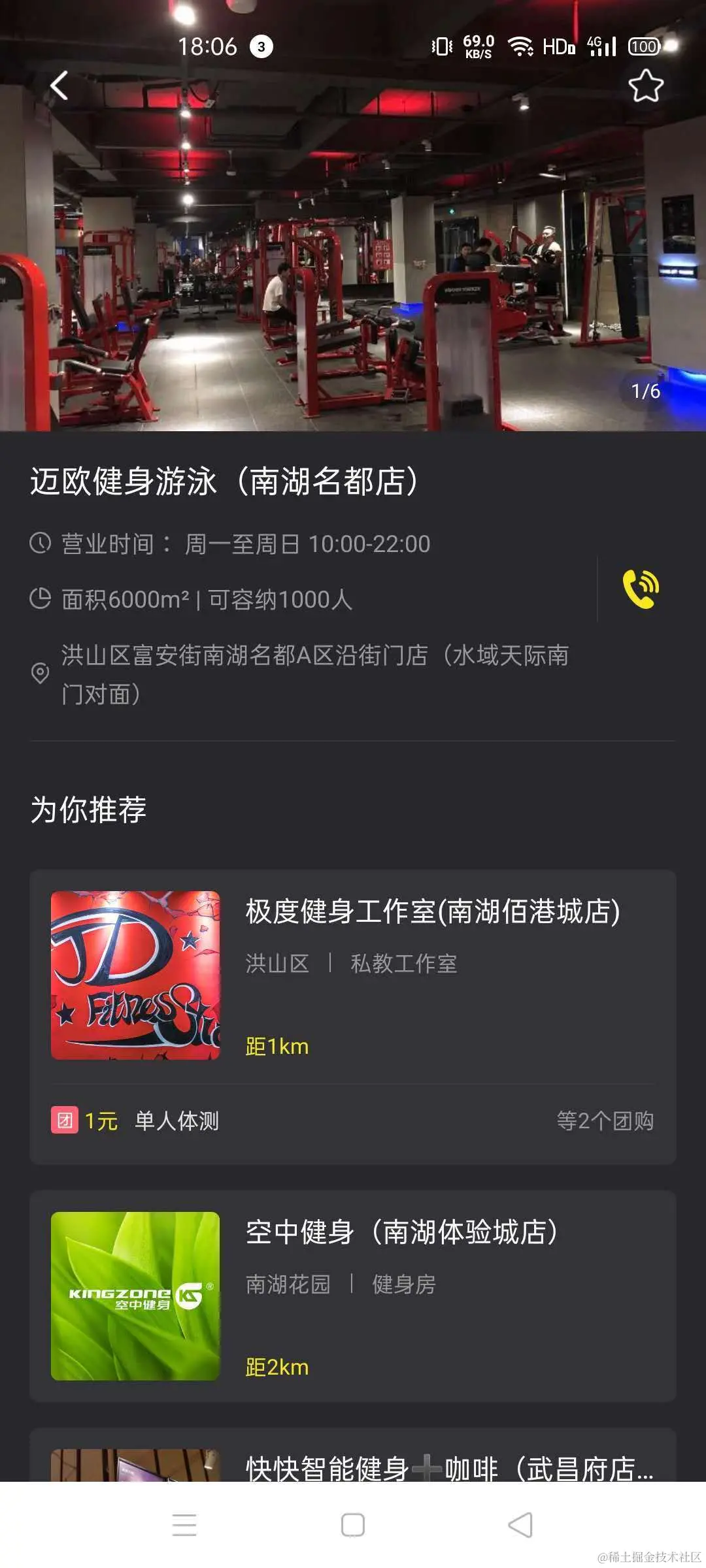This screenshot has height=1568, width=706.
Task: Open the system recent apps menu
Action: [x=184, y=1526]
